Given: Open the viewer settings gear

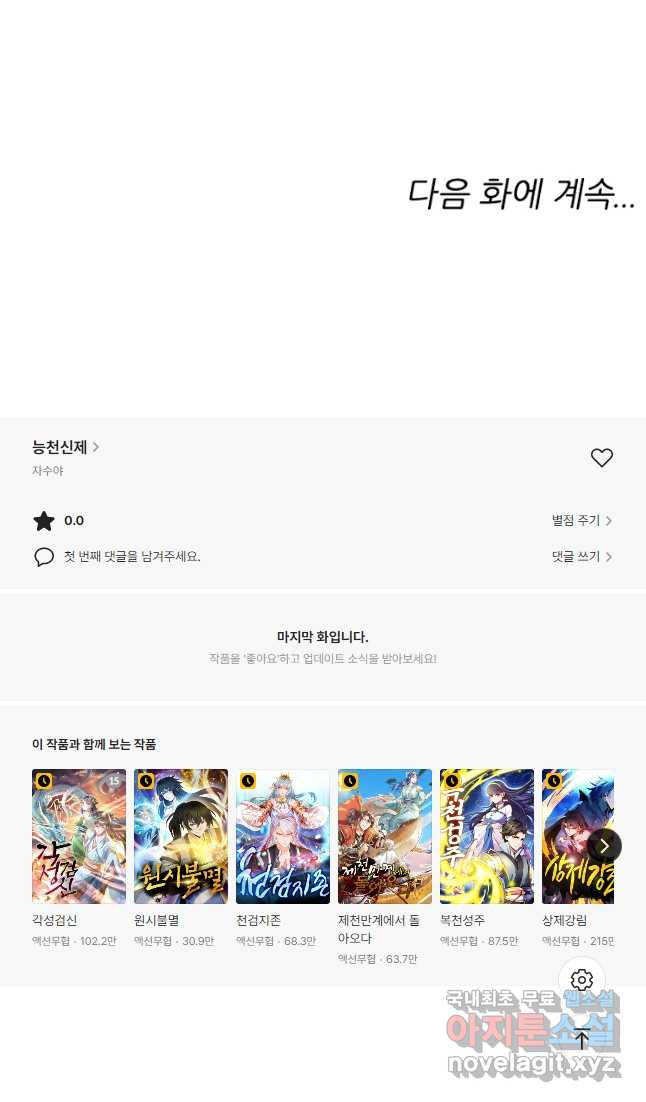Looking at the screenshot, I should point(582,980).
